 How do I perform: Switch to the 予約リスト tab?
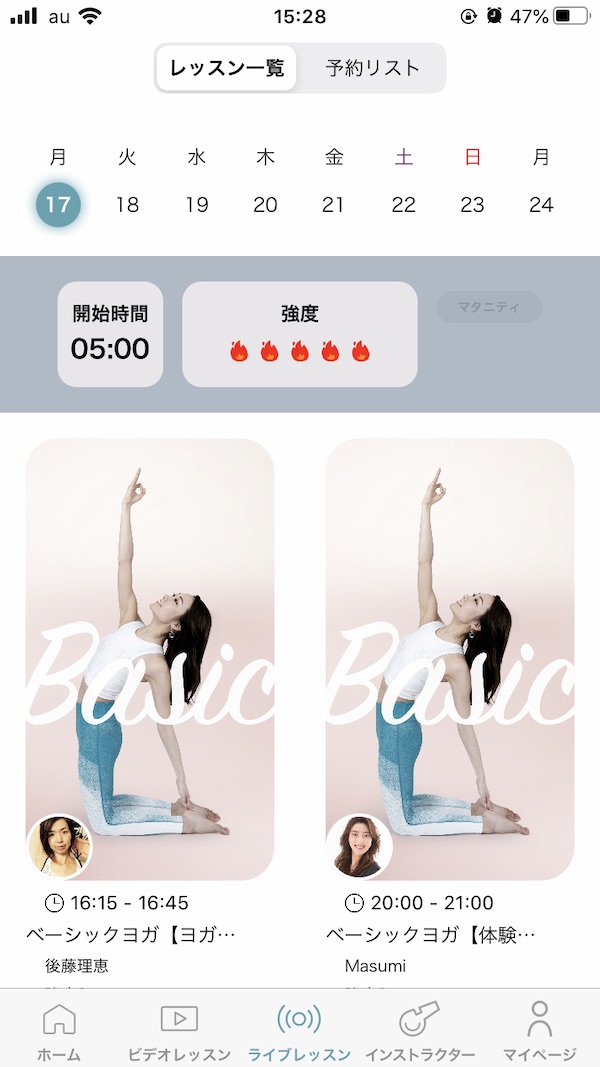[x=372, y=68]
